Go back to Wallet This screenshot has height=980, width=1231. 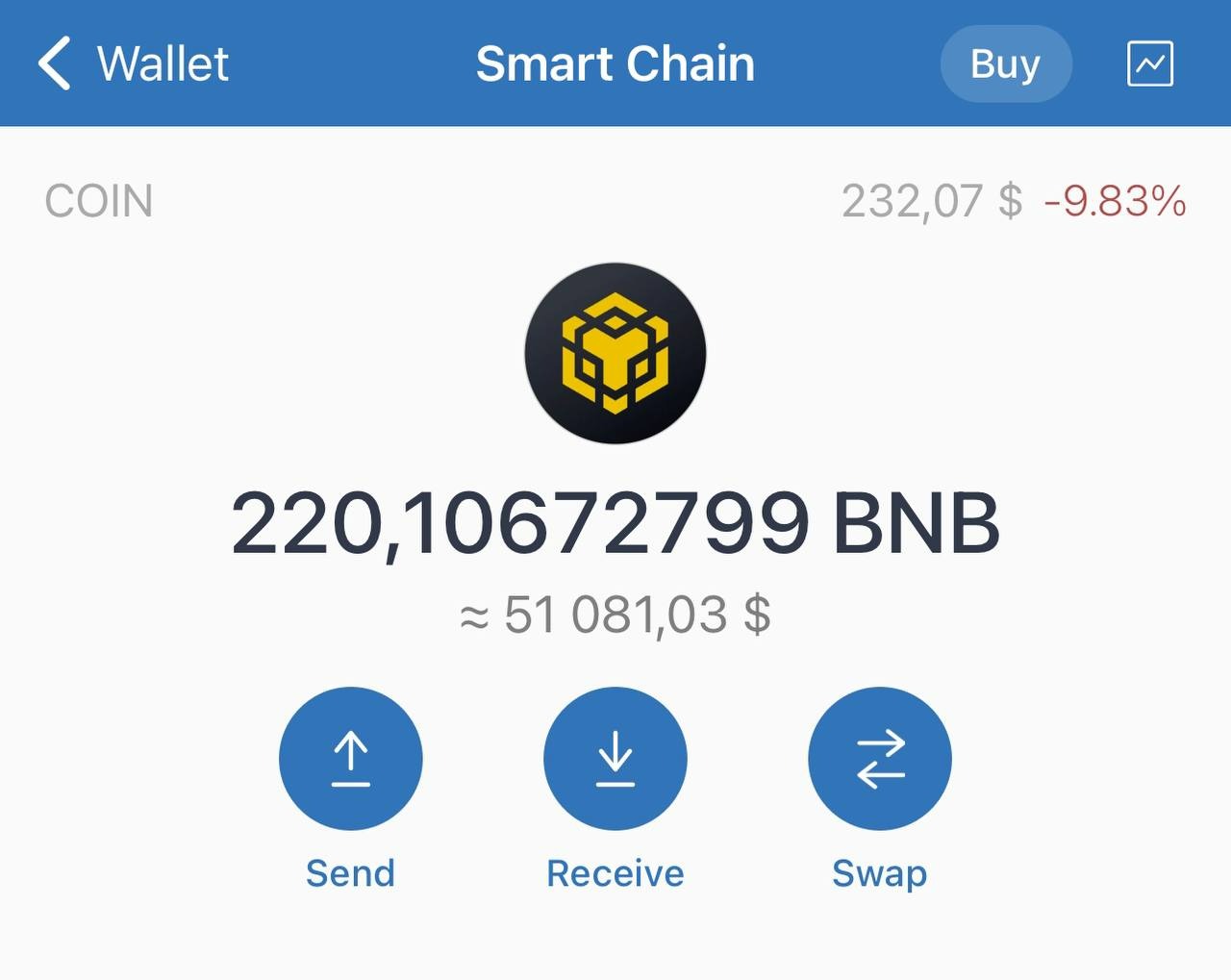point(133,63)
